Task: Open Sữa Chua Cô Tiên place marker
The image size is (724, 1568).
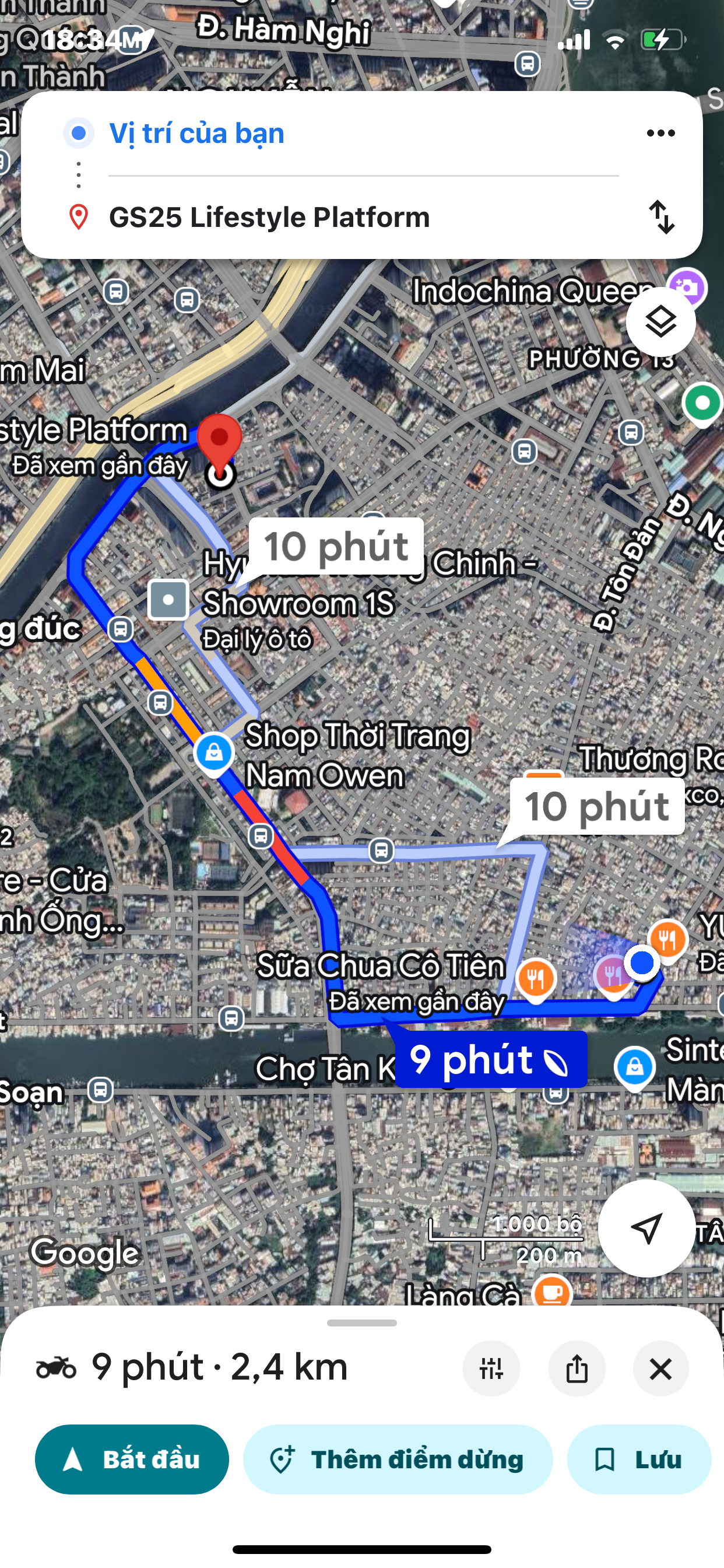Action: click(x=535, y=978)
